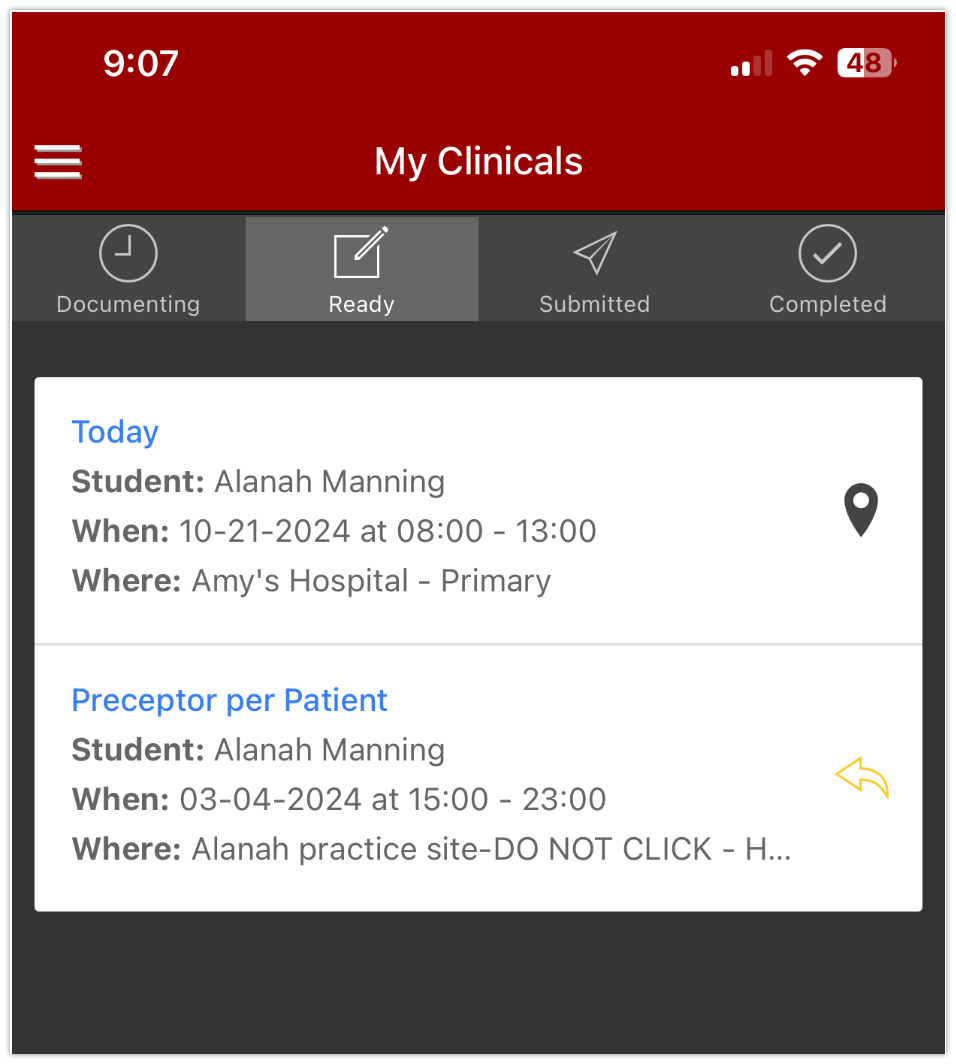Open the Today clinical entry
The height and width of the screenshot is (1064, 956).
pos(400,505)
